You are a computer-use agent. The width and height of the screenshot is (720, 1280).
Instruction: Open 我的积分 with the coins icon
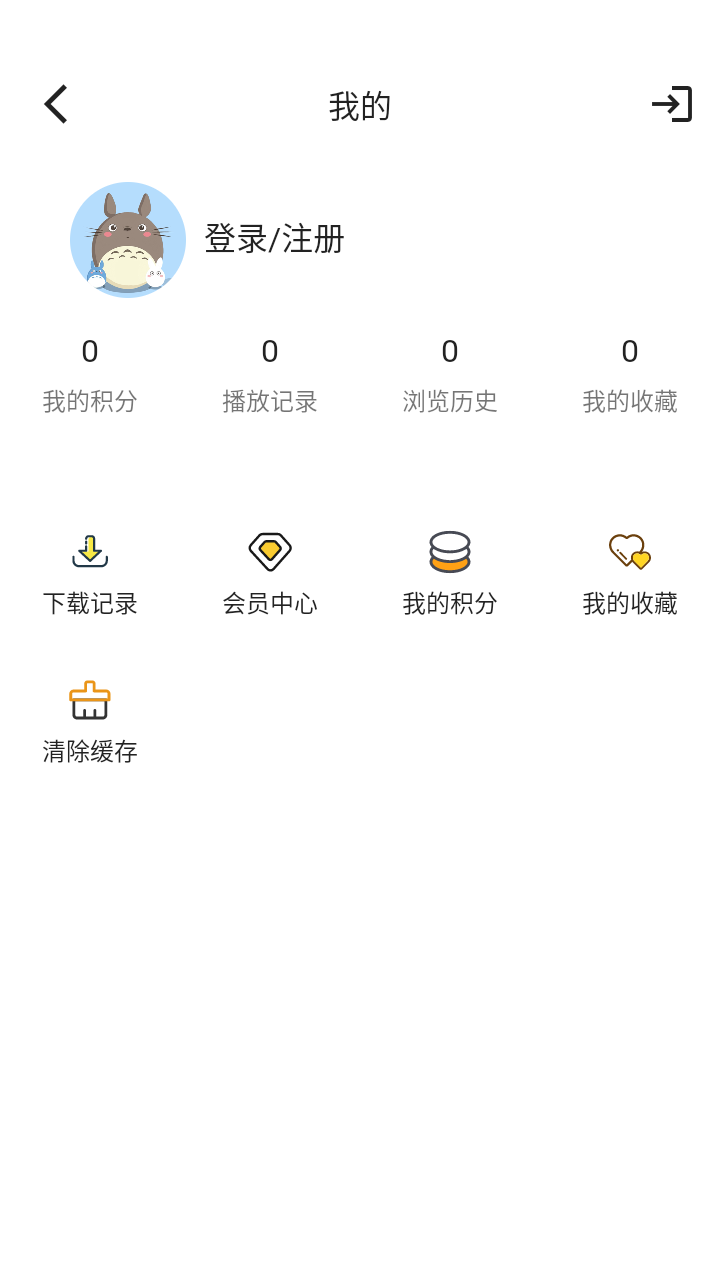tap(450, 573)
